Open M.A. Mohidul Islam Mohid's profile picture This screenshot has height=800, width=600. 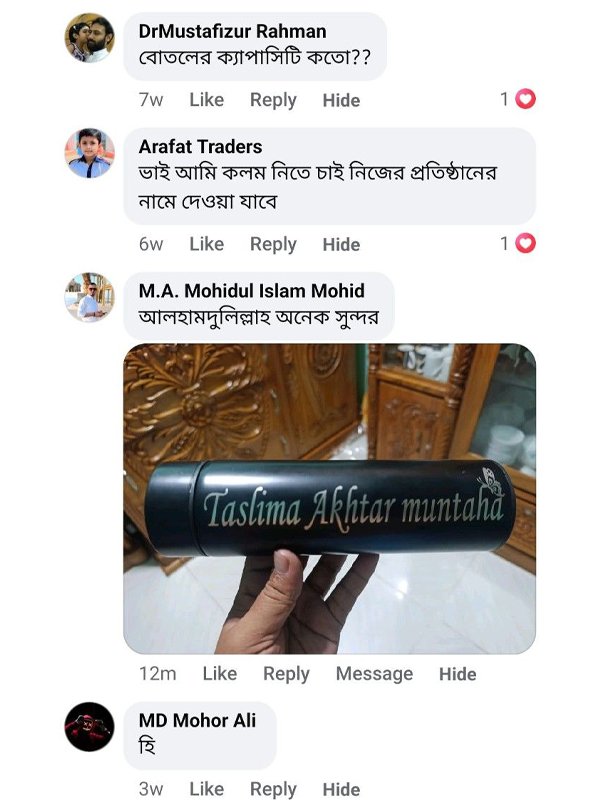89,297
